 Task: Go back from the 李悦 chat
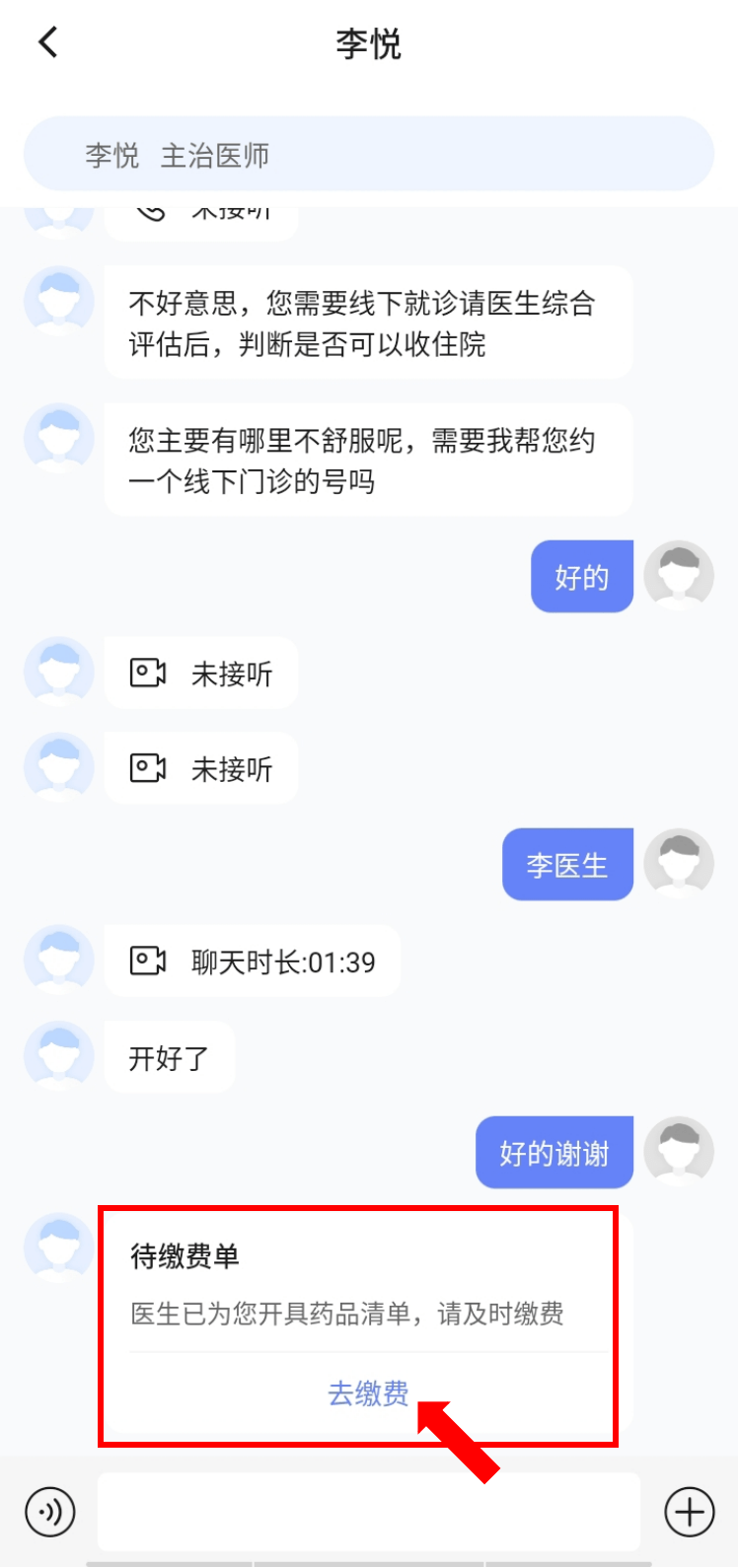(x=47, y=42)
